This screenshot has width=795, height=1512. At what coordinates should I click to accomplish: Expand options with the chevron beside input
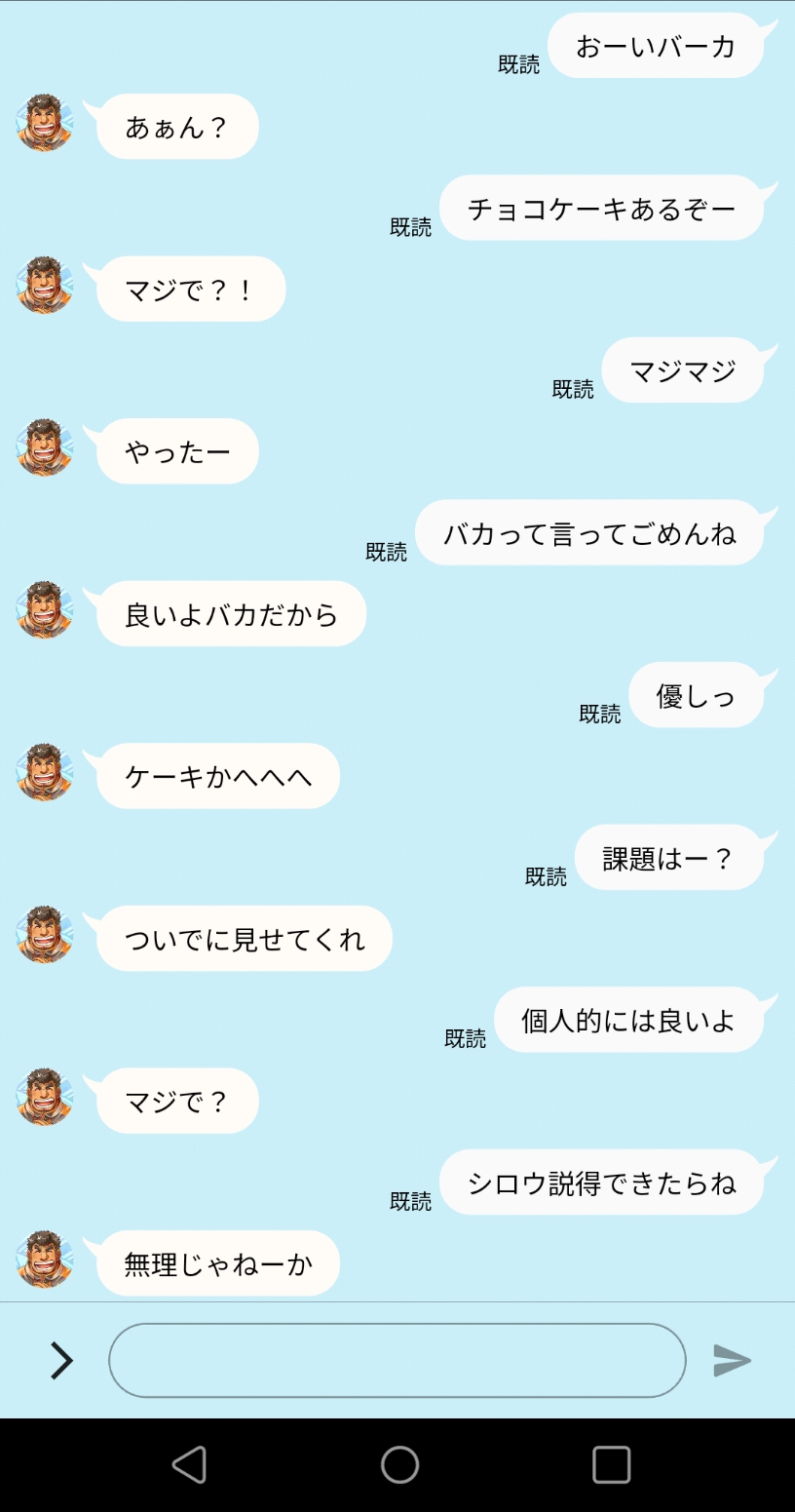point(61,1360)
